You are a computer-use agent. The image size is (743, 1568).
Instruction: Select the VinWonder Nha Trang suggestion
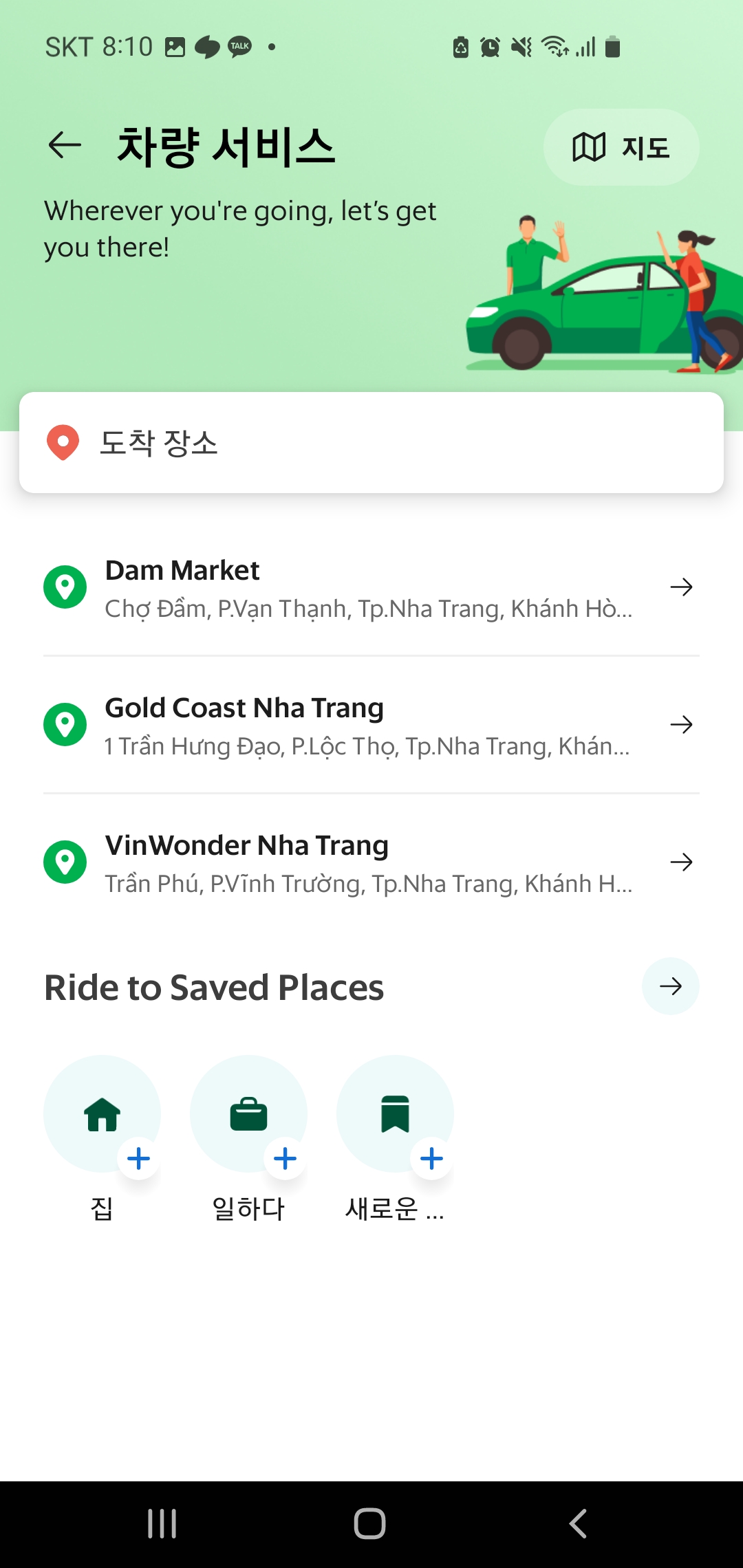(x=344, y=862)
